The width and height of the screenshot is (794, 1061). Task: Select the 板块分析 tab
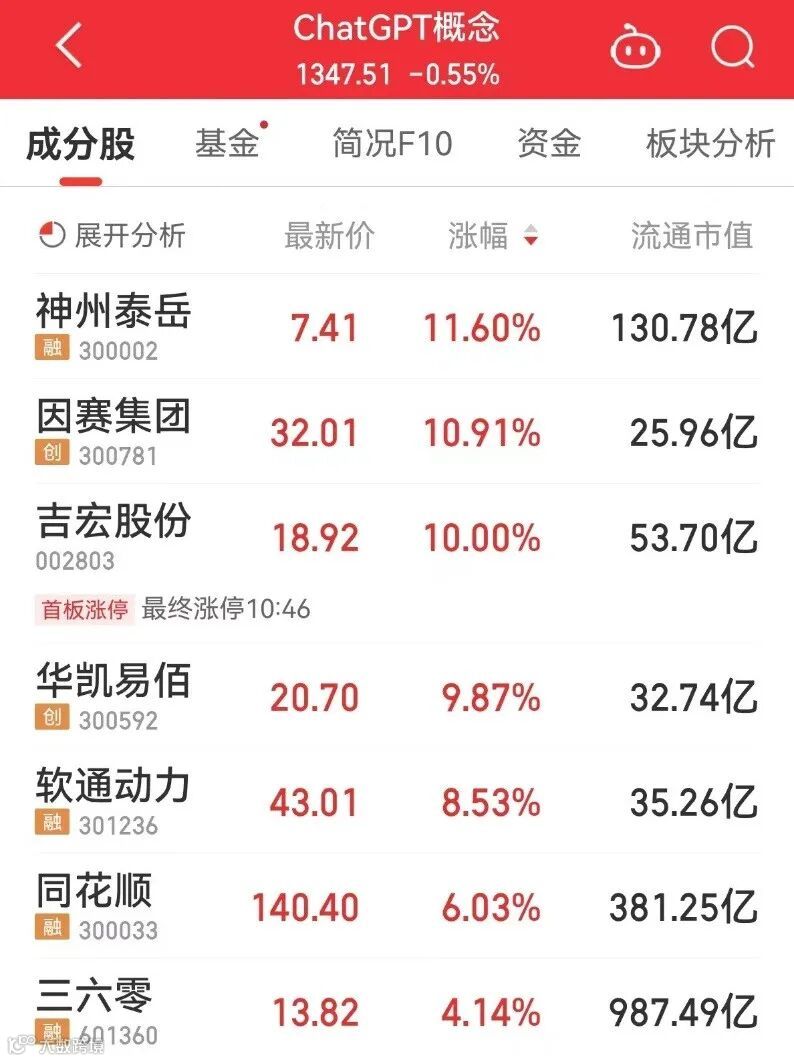tap(710, 144)
